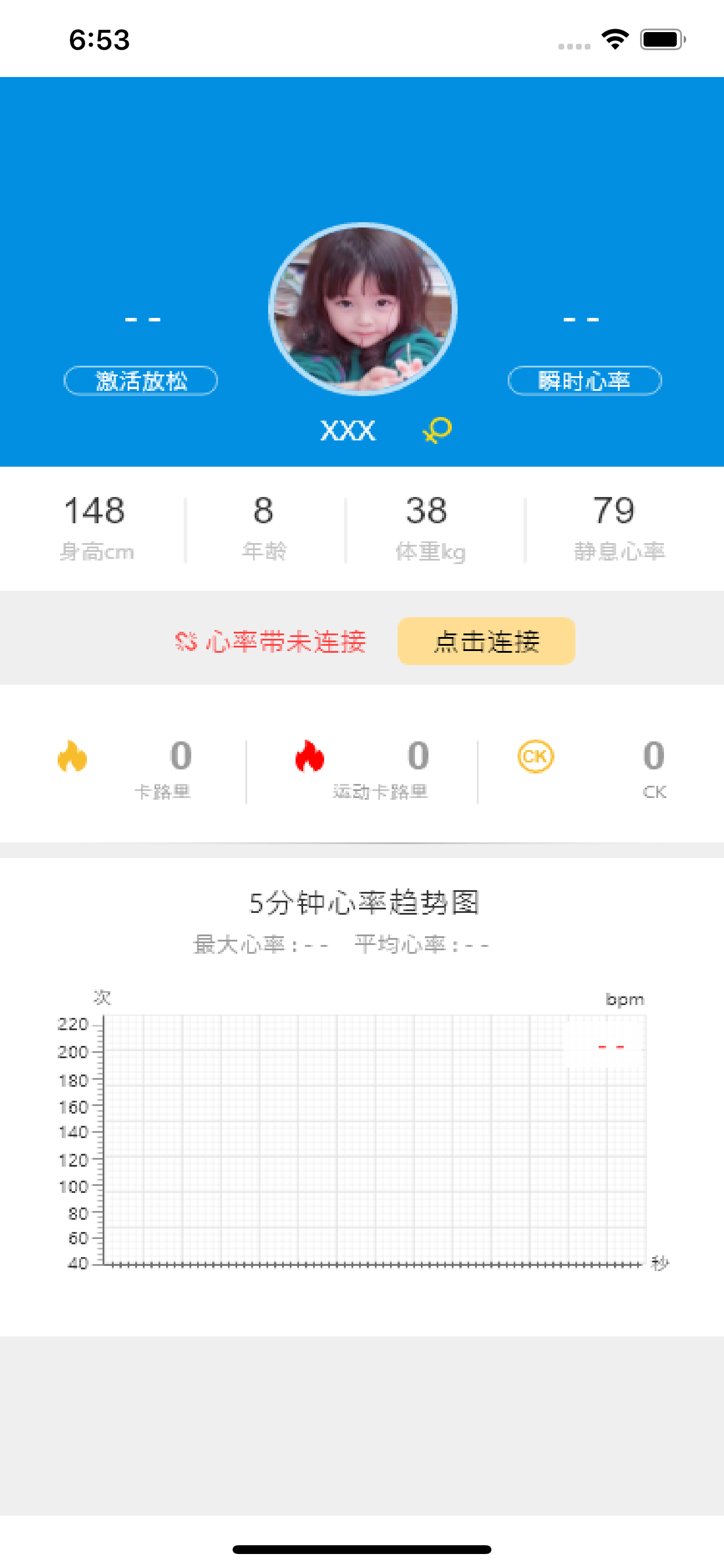Tap the 点击连接 button to connect
This screenshot has height=1568, width=724.
[486, 641]
